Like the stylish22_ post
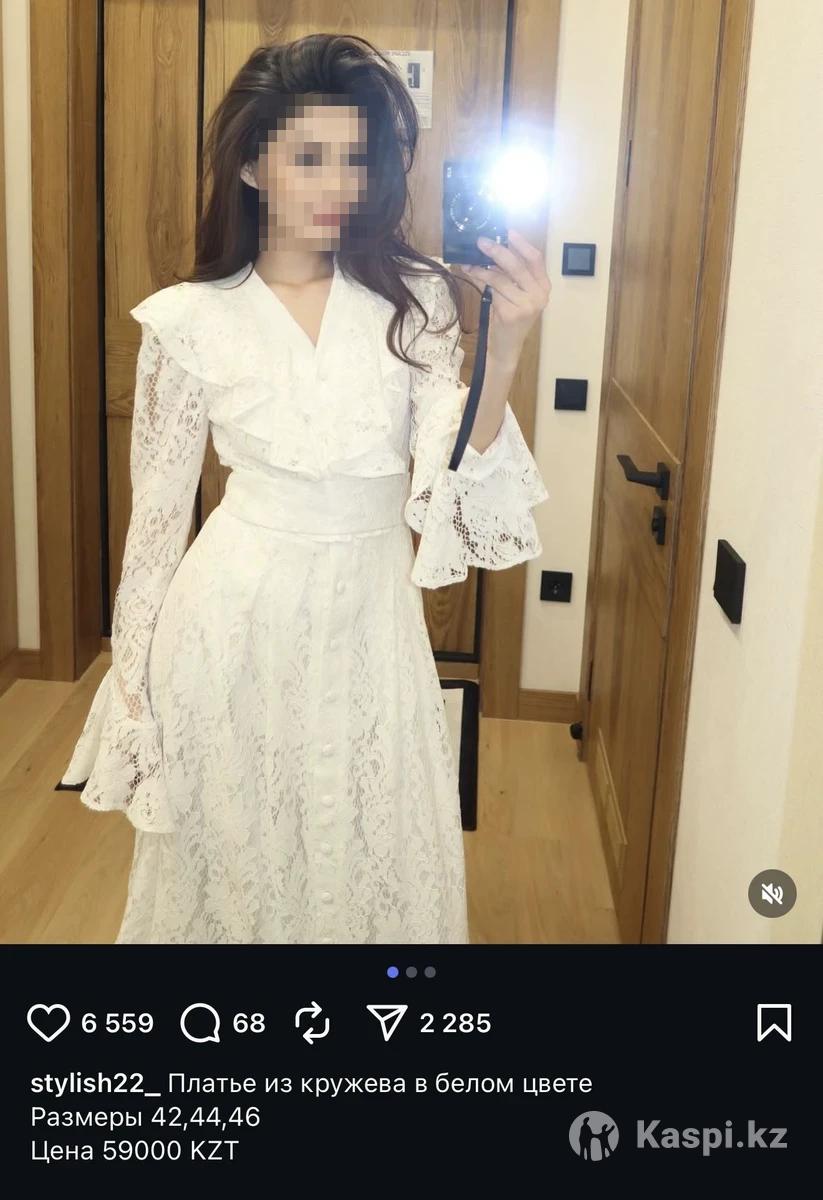The width and height of the screenshot is (823, 1200). 48,1023
